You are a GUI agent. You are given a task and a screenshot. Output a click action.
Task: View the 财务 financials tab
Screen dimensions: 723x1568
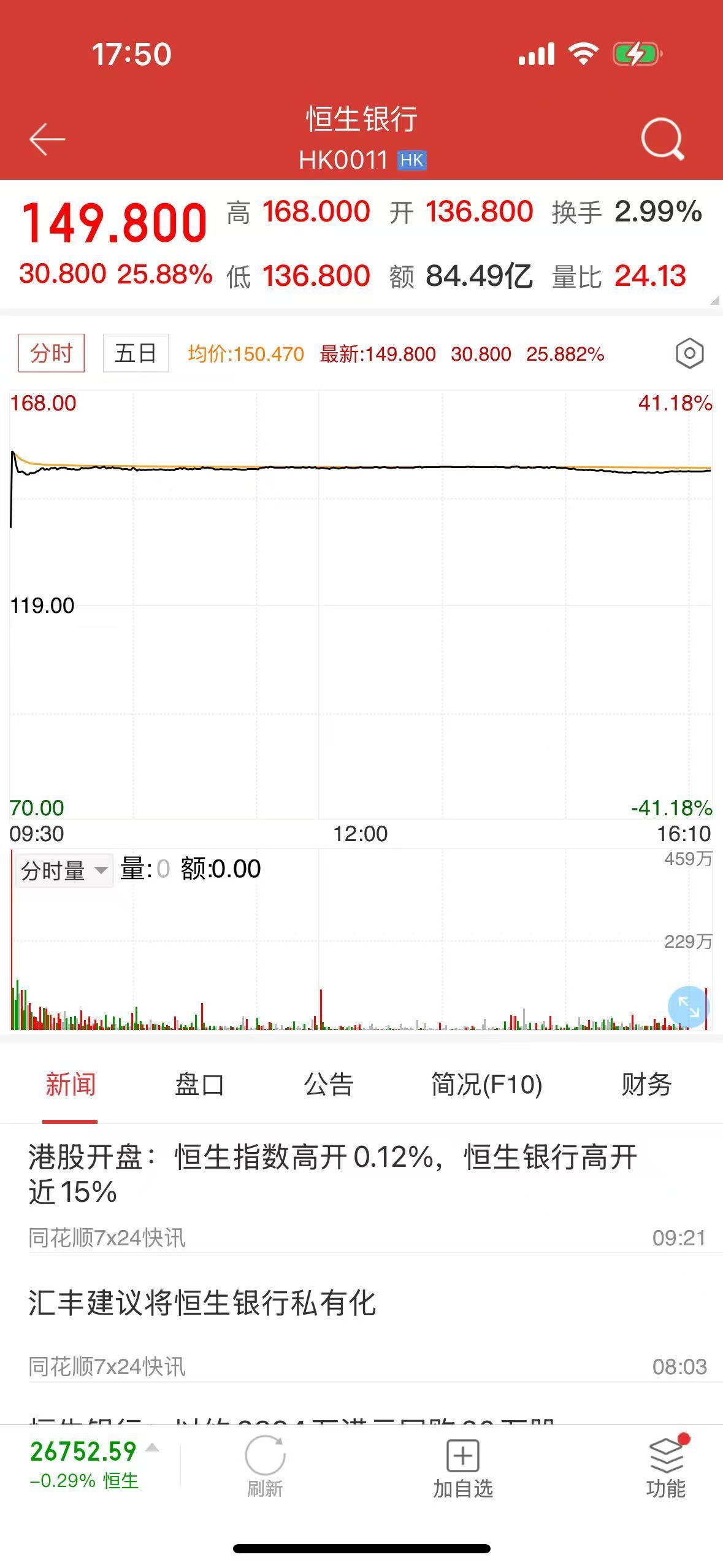tap(646, 1083)
